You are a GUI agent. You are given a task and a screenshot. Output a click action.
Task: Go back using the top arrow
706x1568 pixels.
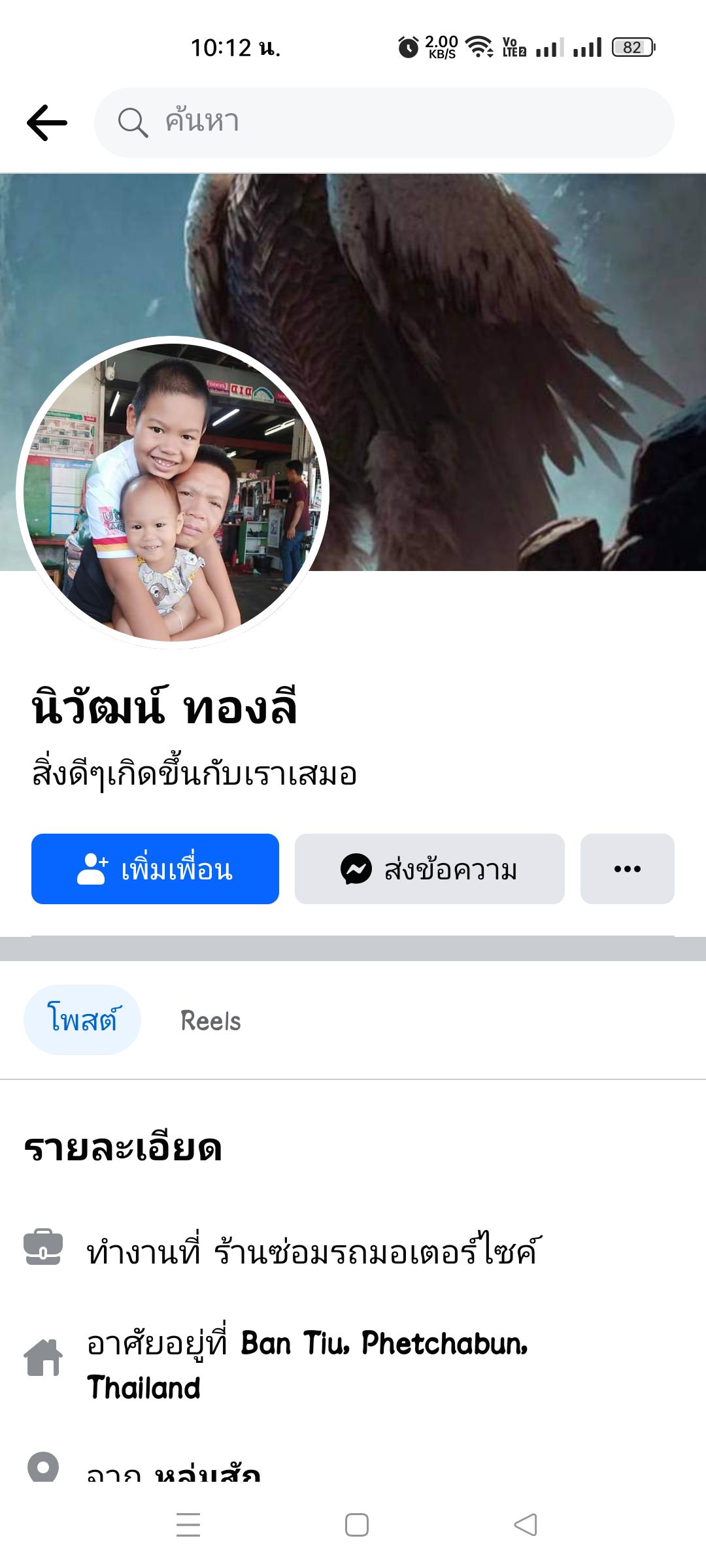(x=47, y=123)
